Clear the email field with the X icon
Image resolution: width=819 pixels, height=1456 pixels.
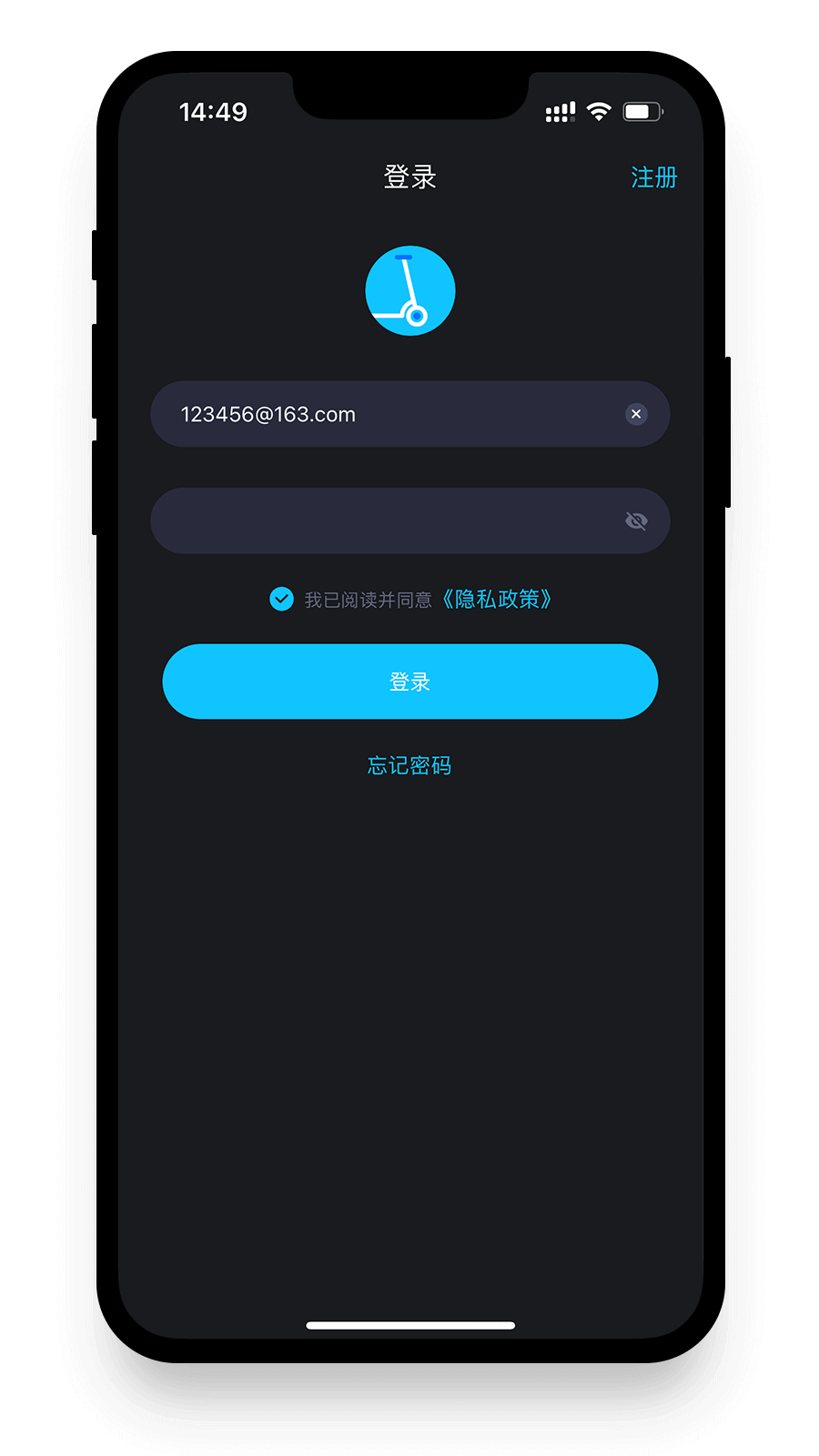(636, 414)
